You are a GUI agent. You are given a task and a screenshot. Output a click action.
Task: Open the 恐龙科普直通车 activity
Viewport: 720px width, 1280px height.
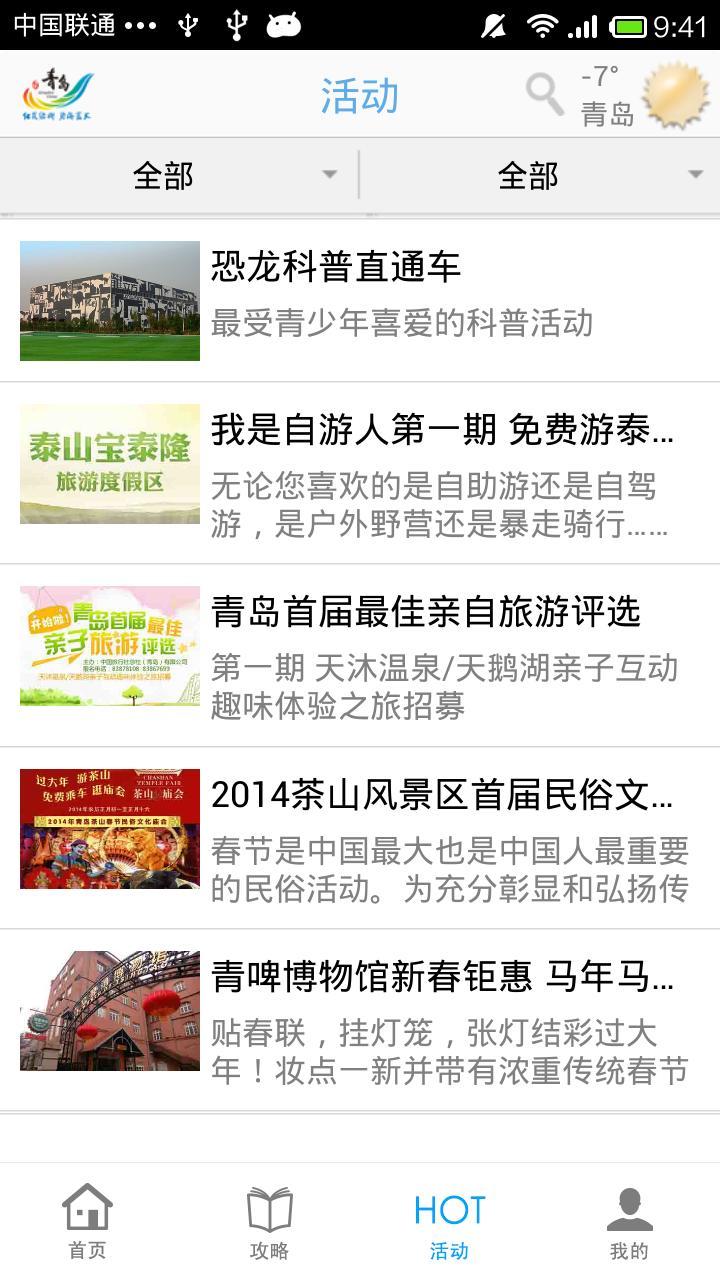360,300
